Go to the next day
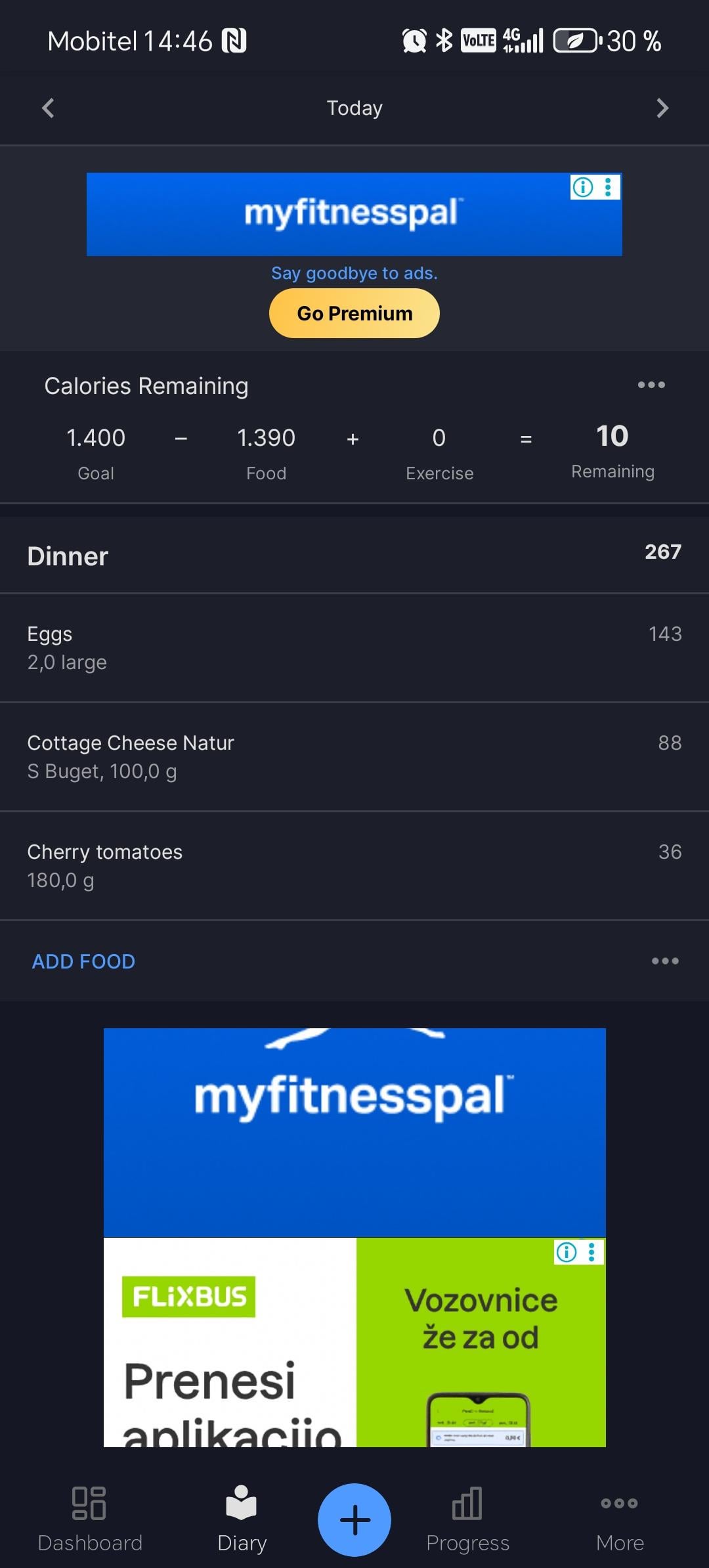The width and height of the screenshot is (709, 1568). [x=662, y=108]
